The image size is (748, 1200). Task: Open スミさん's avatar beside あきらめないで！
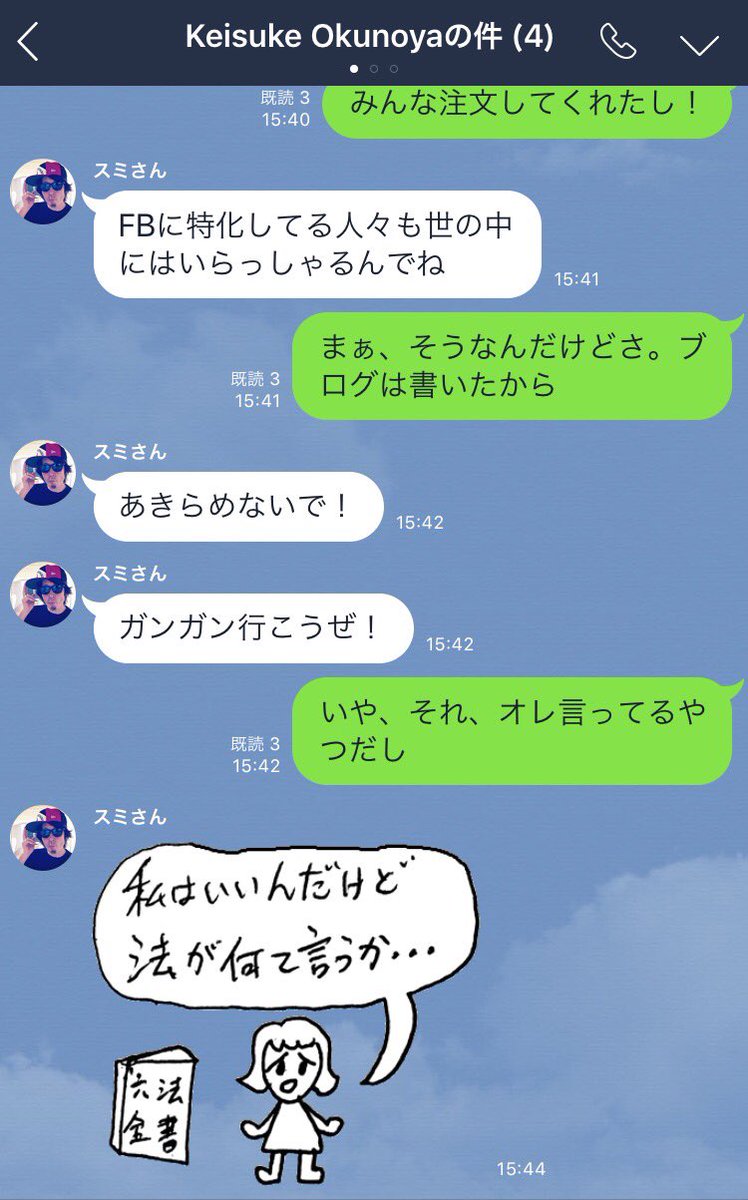[43, 472]
